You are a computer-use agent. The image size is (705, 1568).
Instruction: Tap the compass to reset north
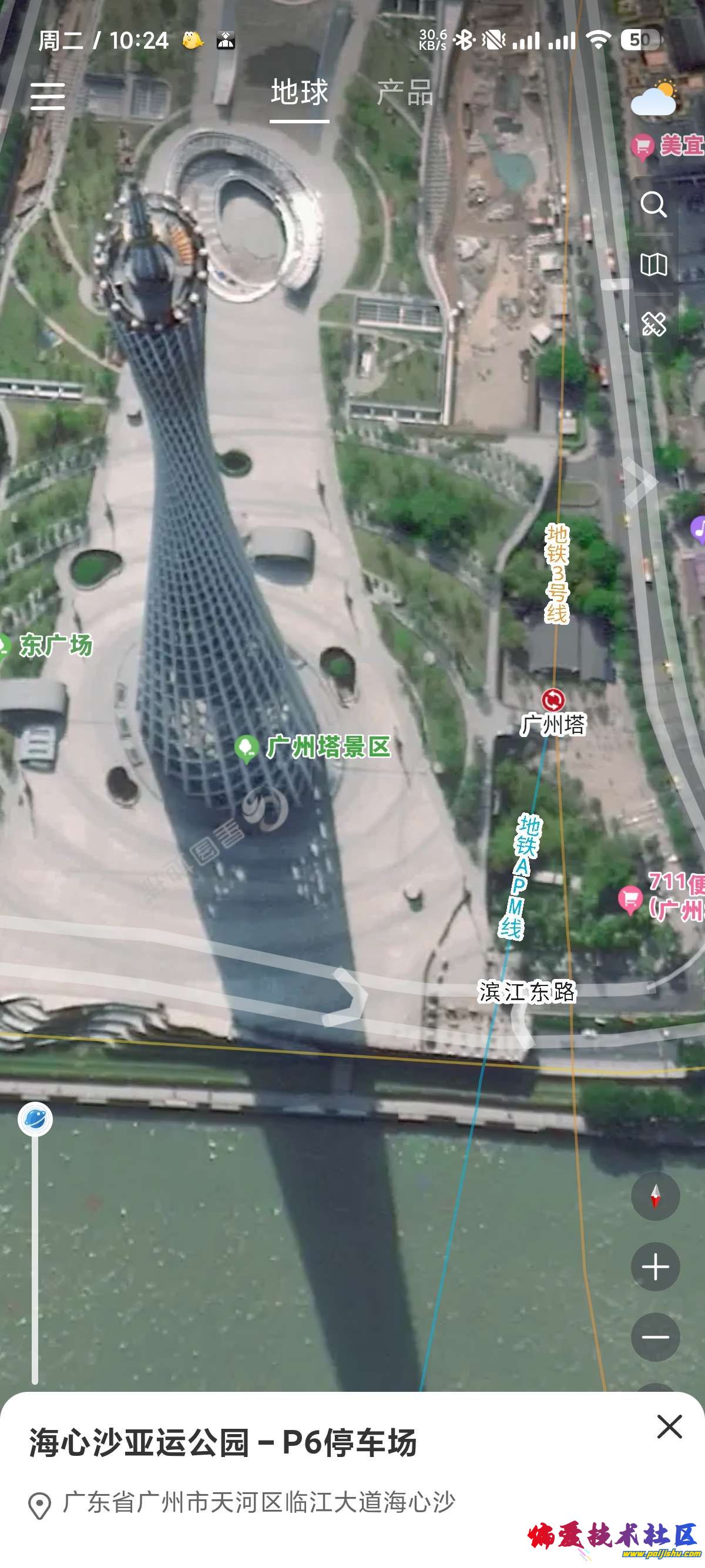pyautogui.click(x=655, y=1196)
